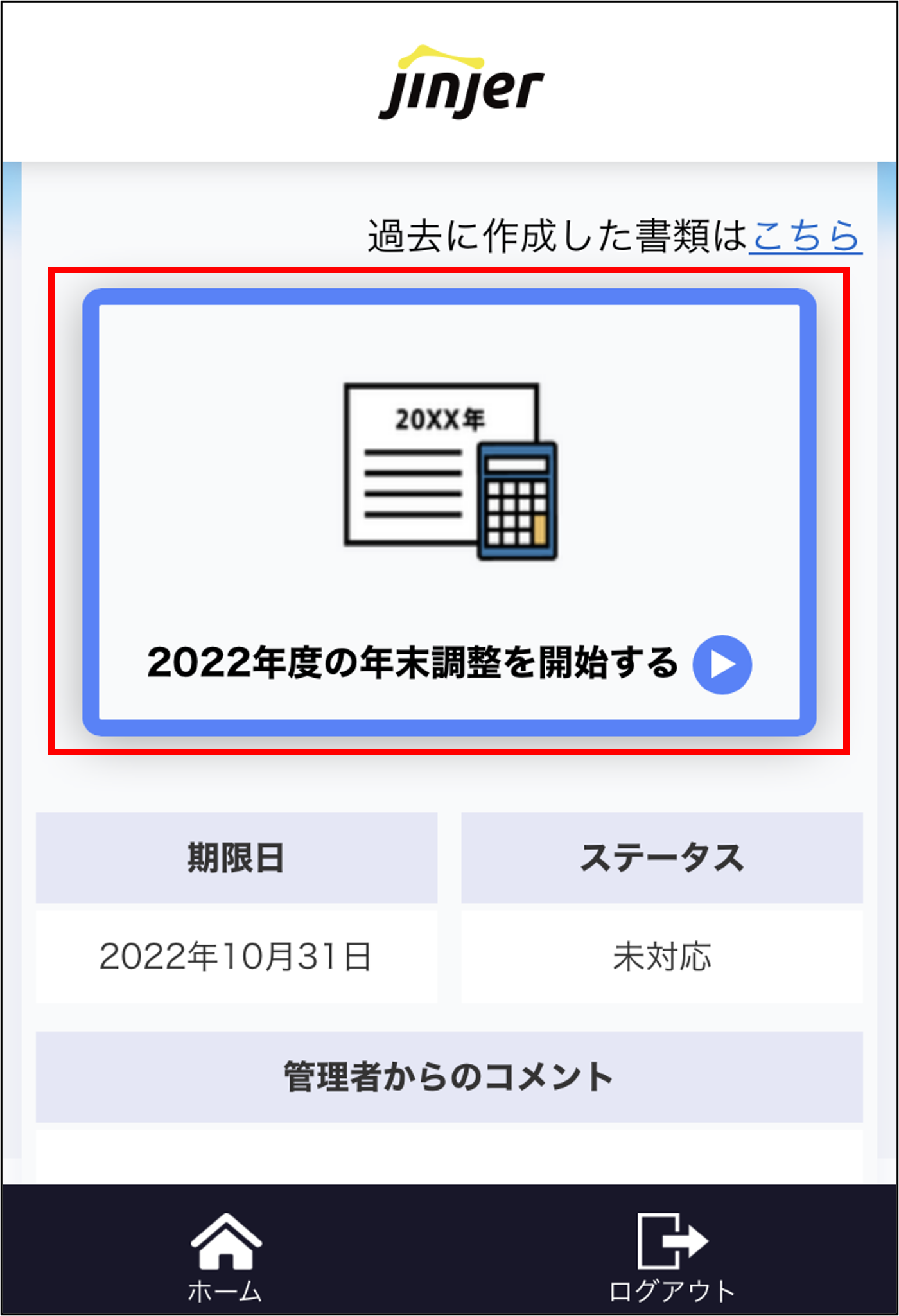The width and height of the screenshot is (899, 1316).
Task: Tap ログアウト to log out
Action: 672,1257
